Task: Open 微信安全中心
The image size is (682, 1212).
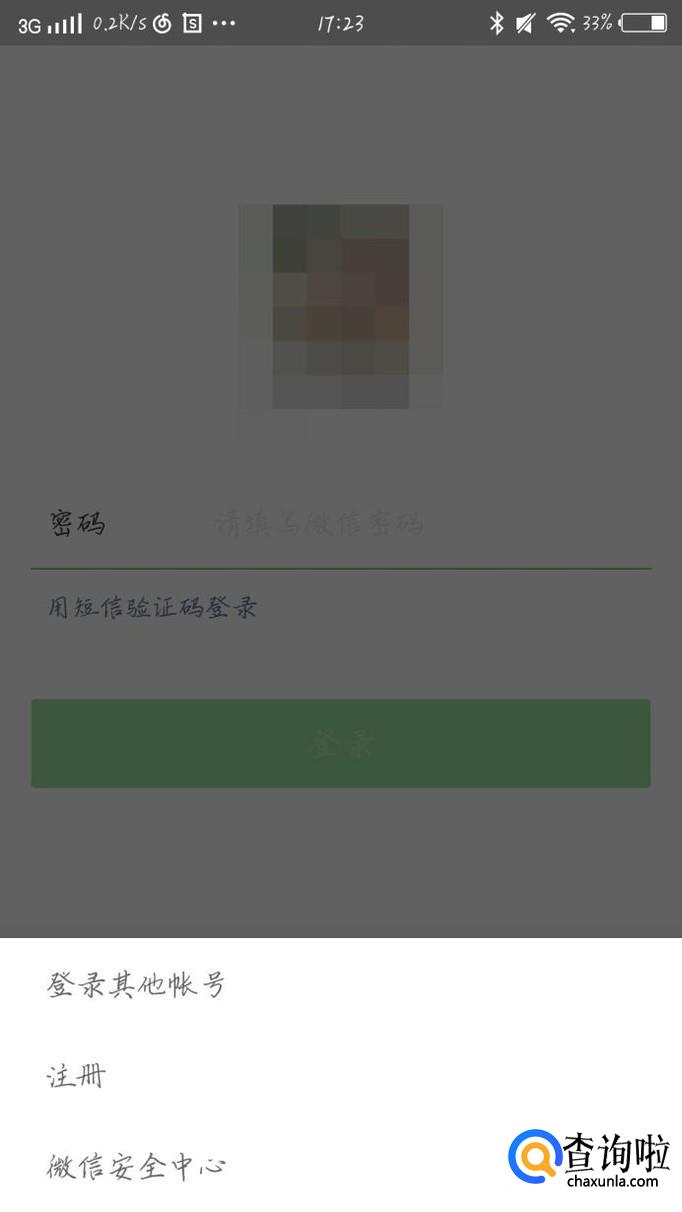Action: coord(136,1166)
